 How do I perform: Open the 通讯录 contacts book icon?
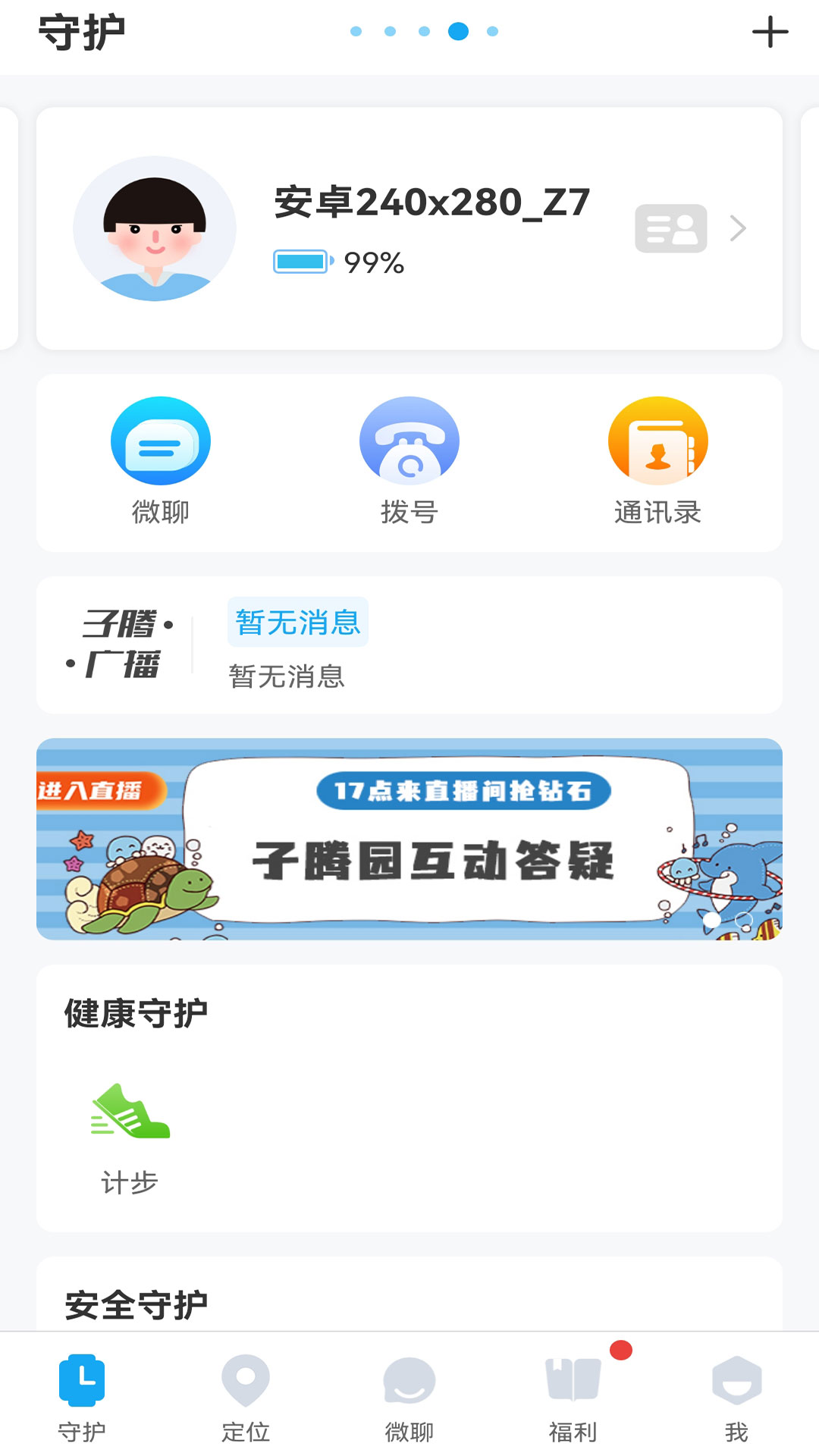[658, 441]
